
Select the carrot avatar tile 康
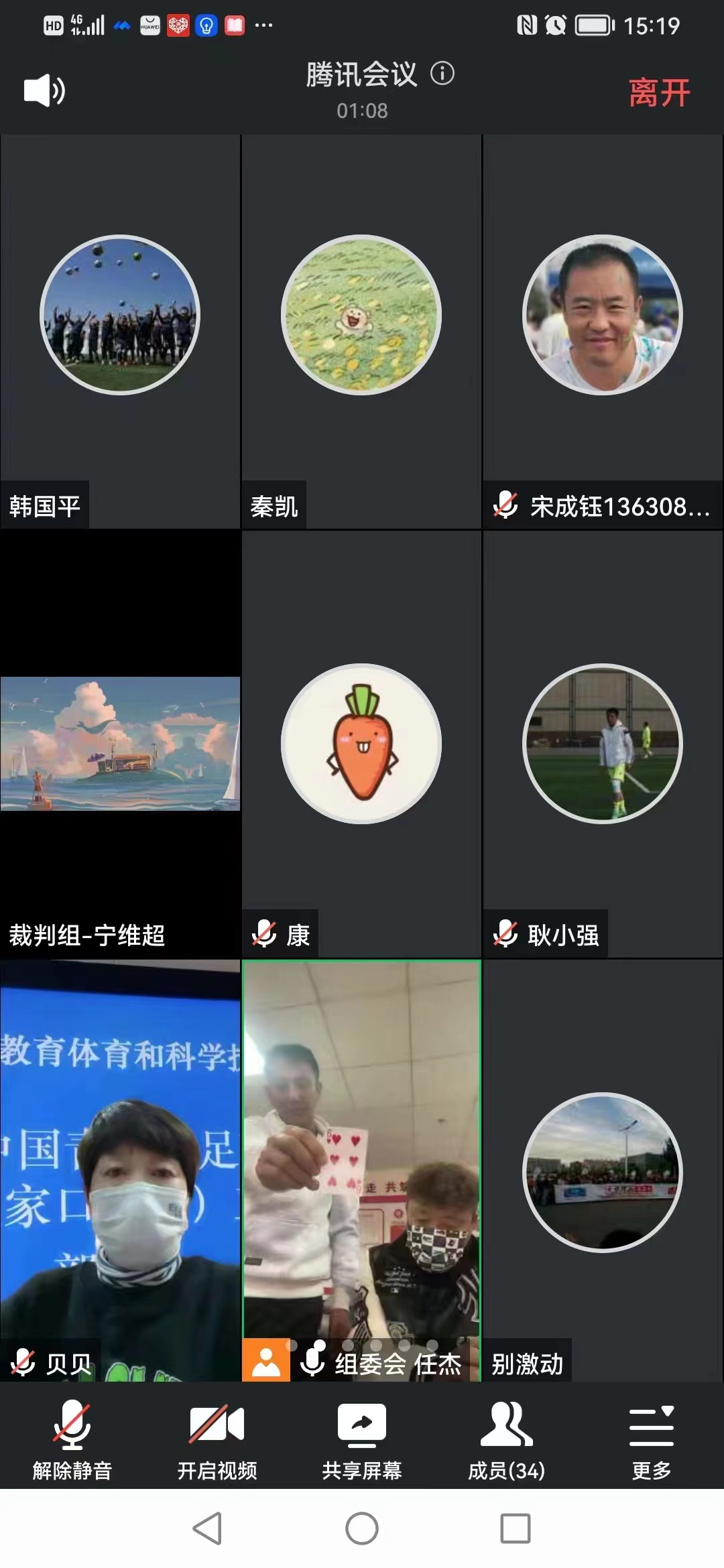pyautogui.click(x=361, y=744)
